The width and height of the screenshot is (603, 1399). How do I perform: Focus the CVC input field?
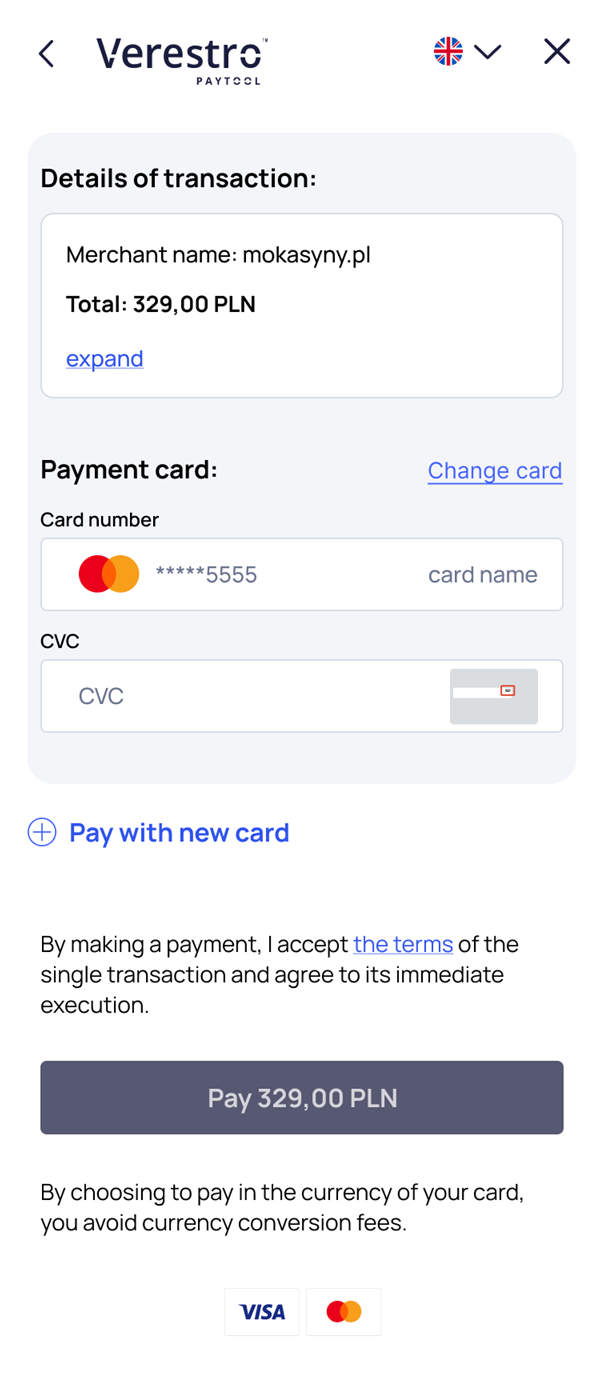click(250, 696)
